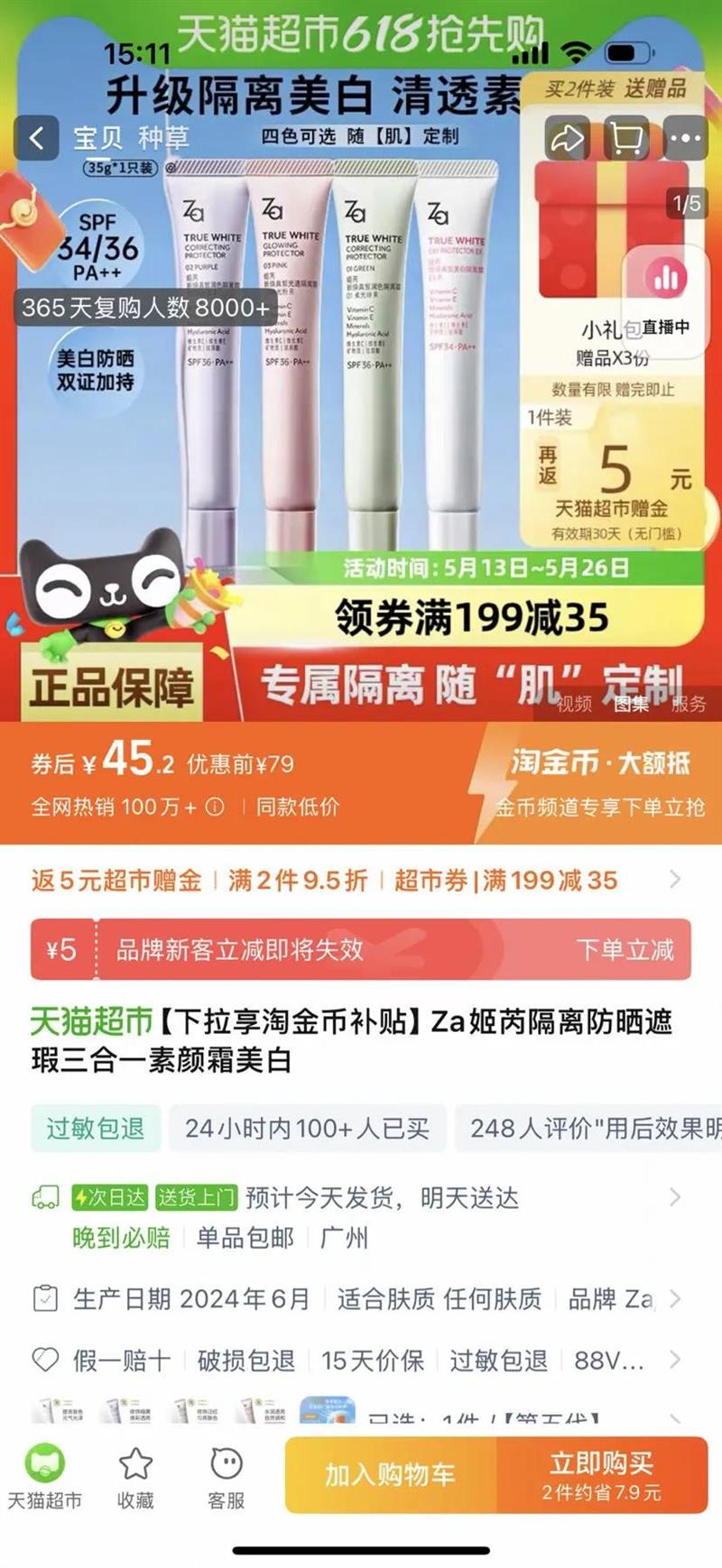
Task: Share this product
Action: (x=568, y=139)
